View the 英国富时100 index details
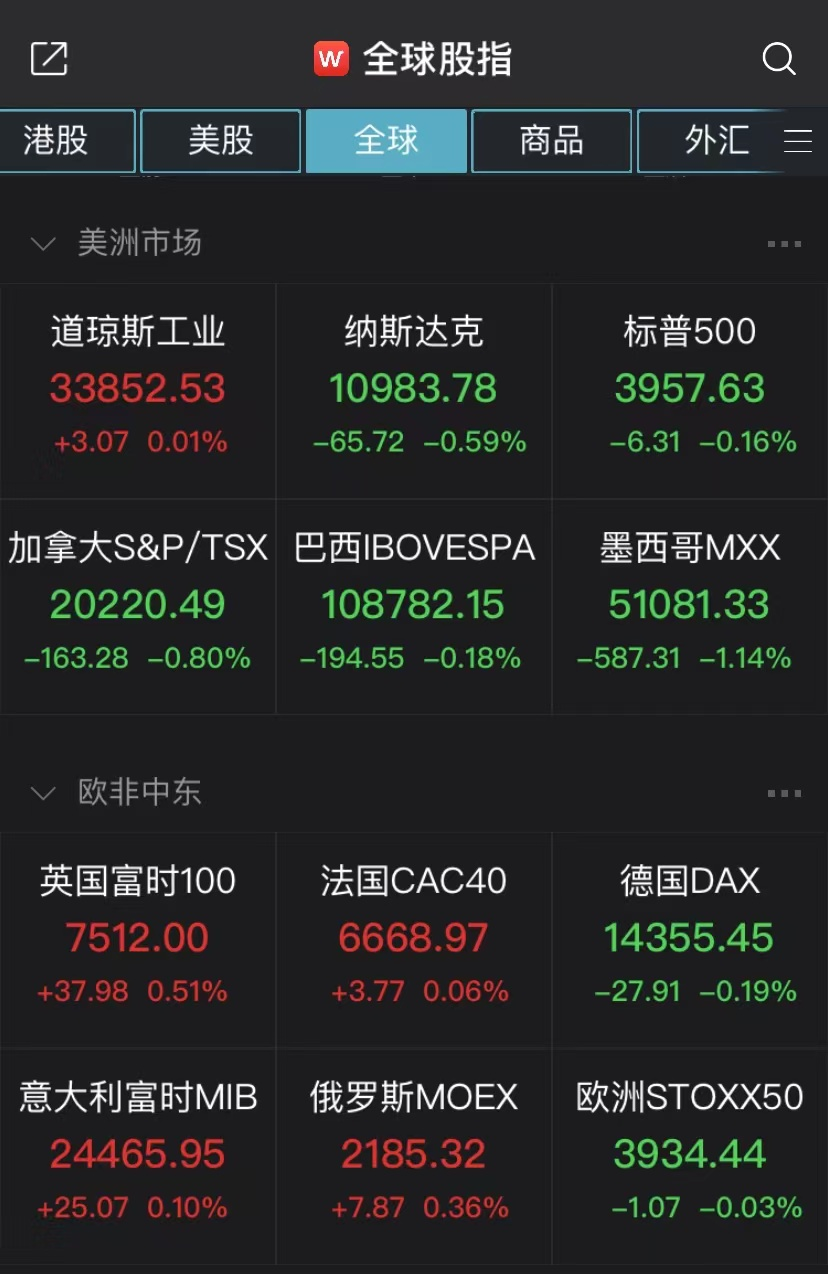This screenshot has width=828, height=1274. click(x=138, y=940)
